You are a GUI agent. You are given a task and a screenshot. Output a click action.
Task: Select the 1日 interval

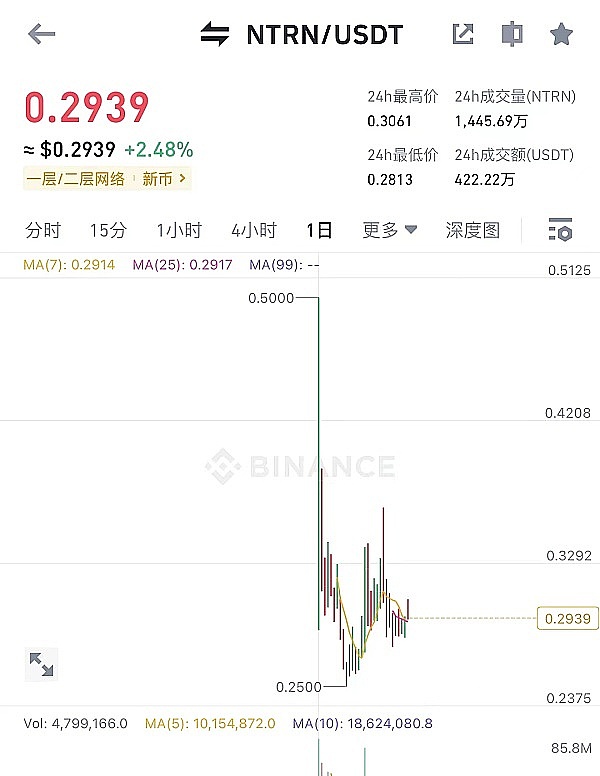pyautogui.click(x=319, y=230)
